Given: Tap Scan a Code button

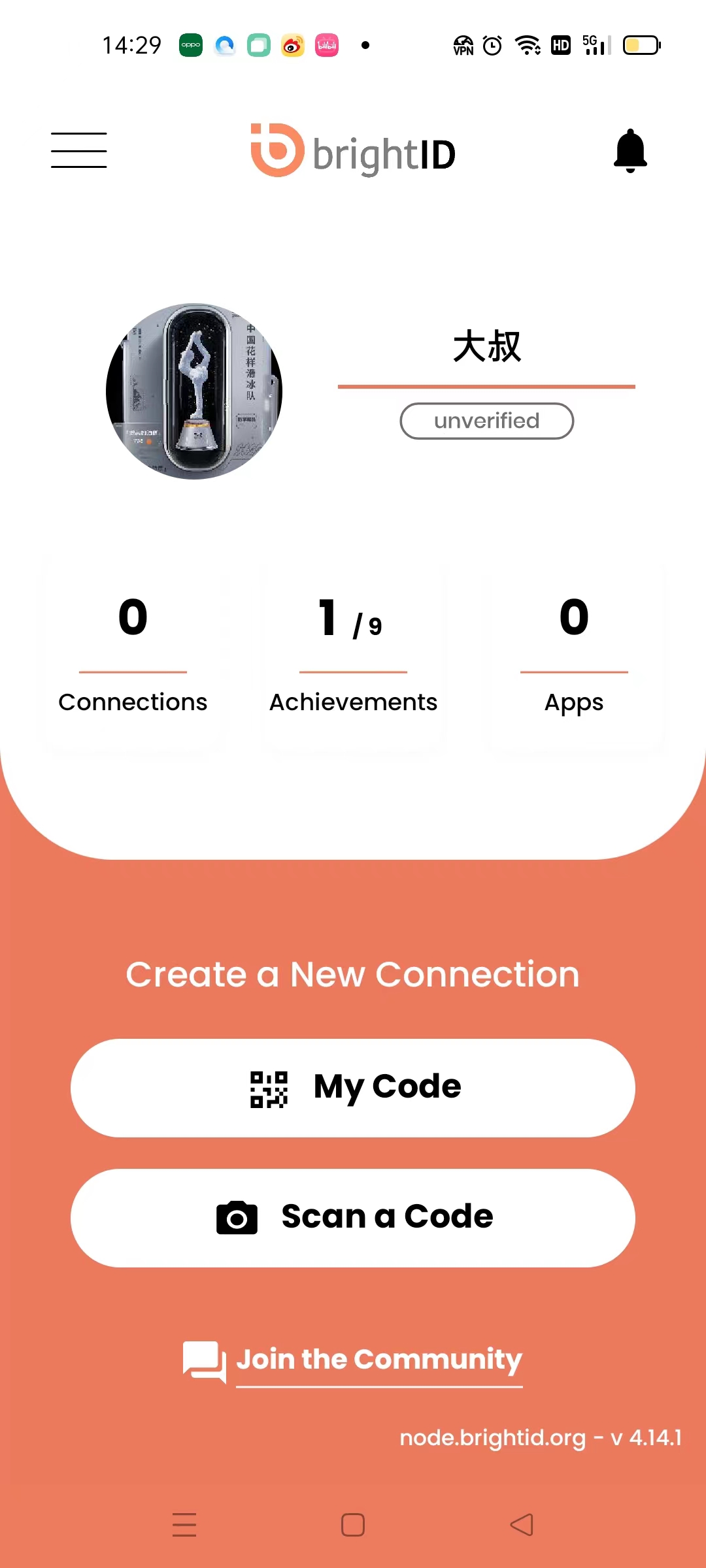Looking at the screenshot, I should 353,1218.
